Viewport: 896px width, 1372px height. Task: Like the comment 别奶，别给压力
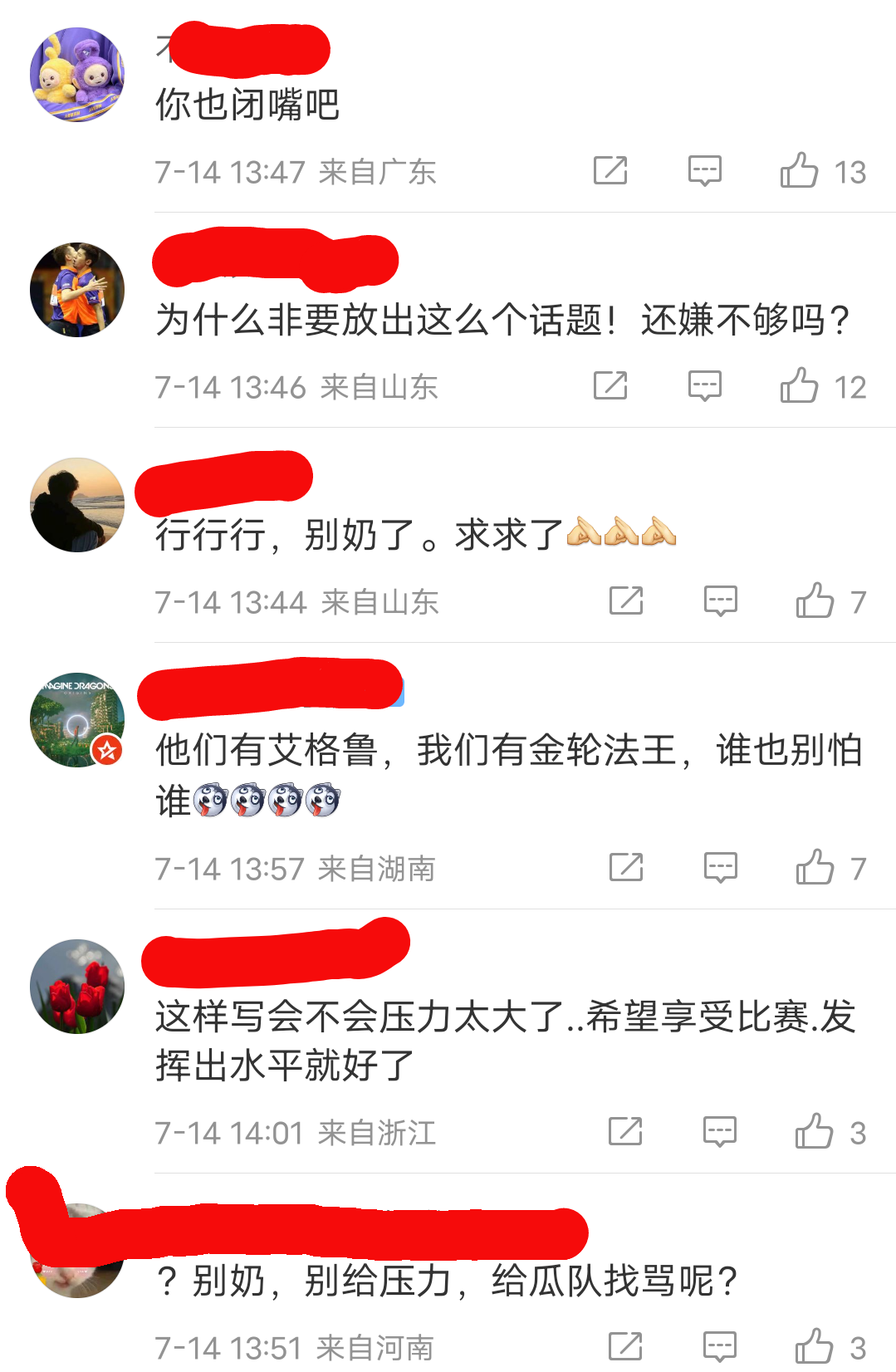point(814,1346)
